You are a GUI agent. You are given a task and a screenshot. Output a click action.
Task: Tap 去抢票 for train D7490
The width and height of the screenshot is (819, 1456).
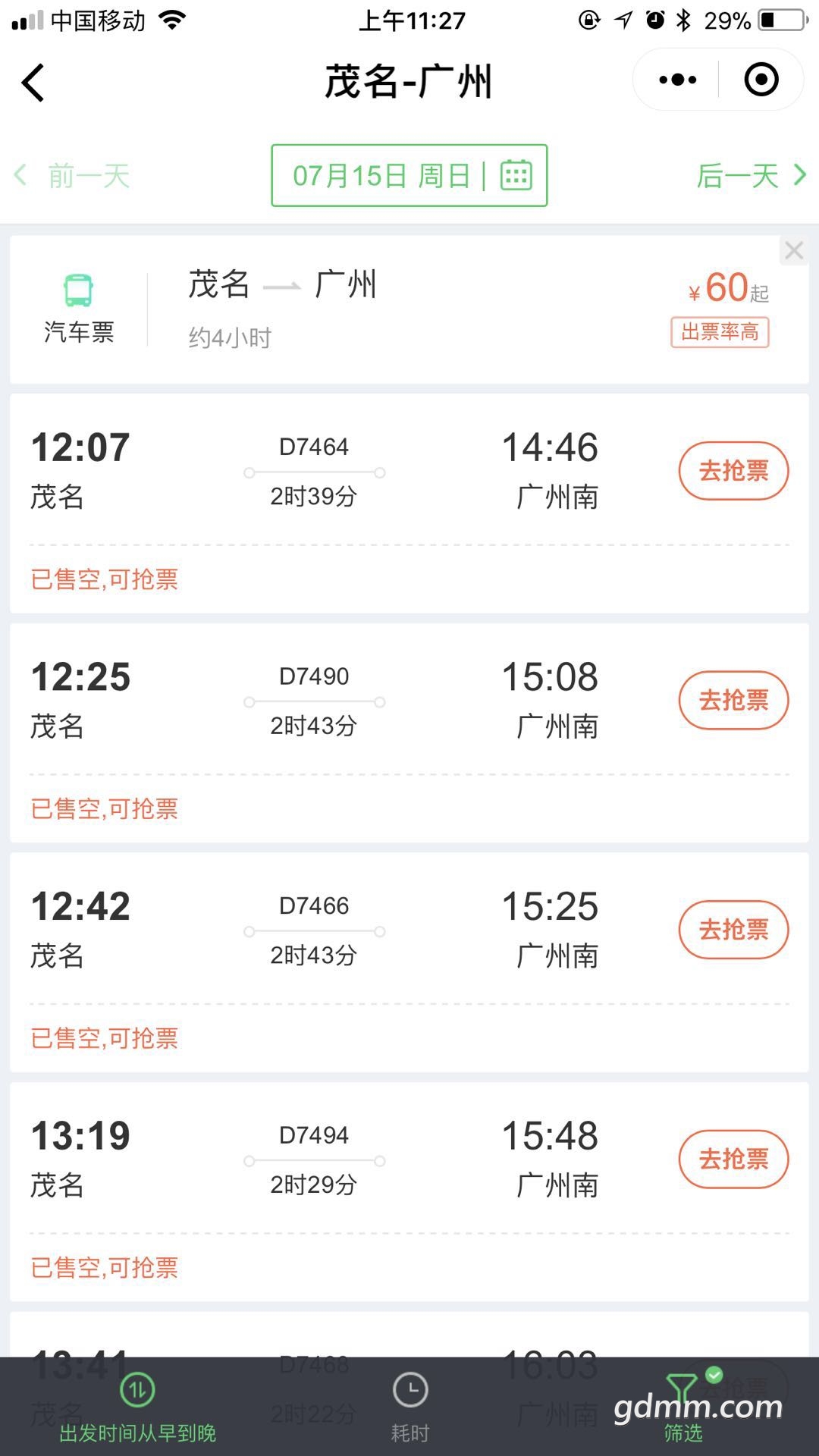[x=733, y=700]
